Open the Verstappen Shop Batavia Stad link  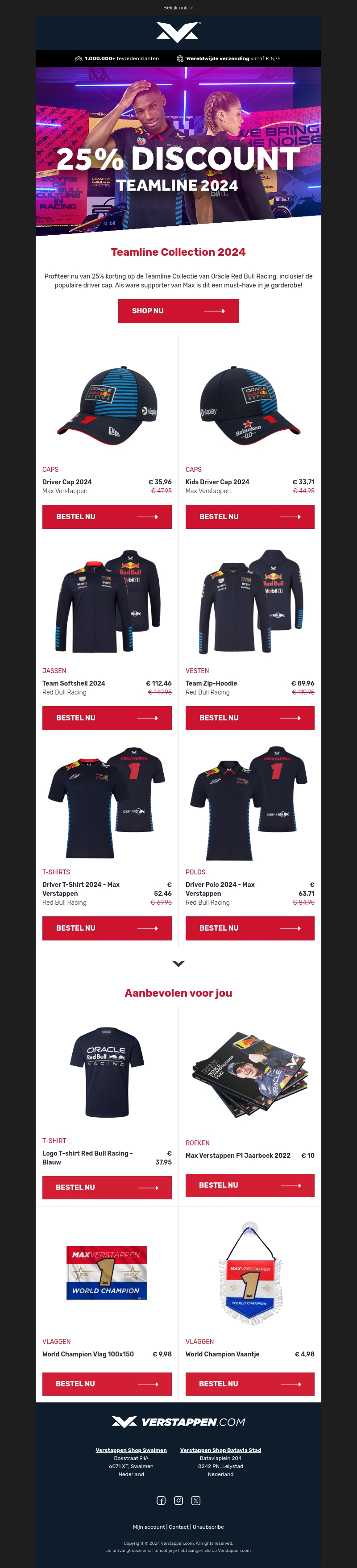[220, 1450]
